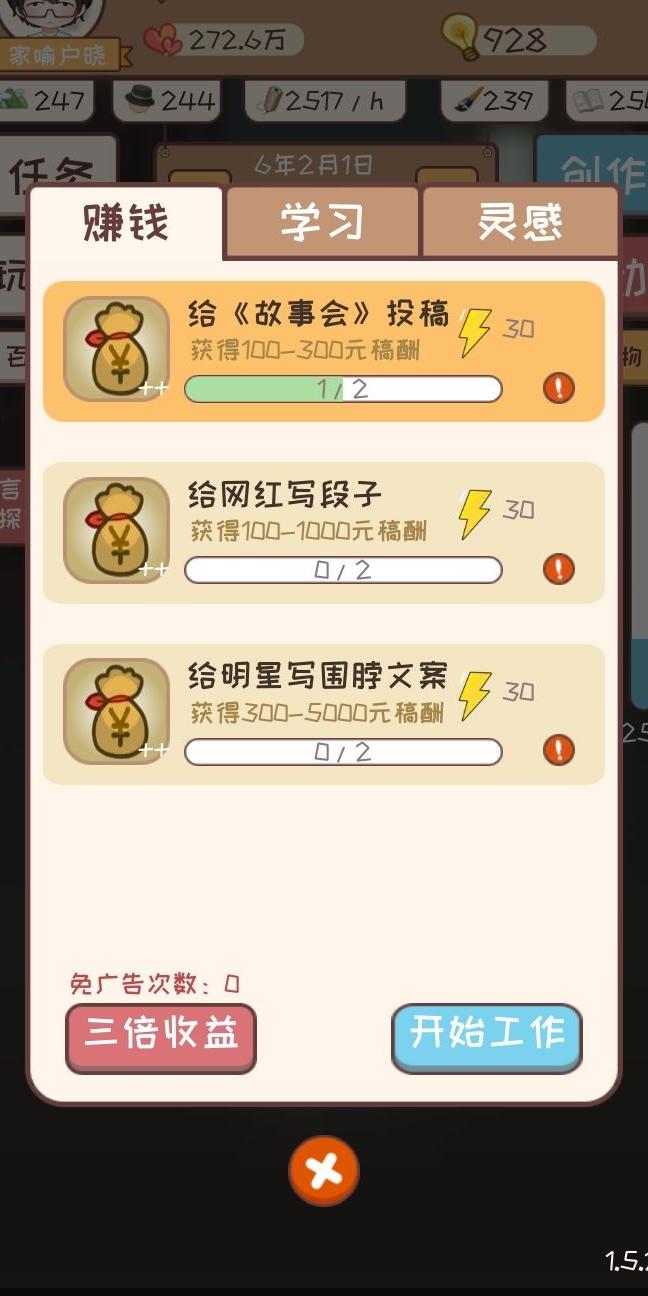Open info icon for 给网红写段子

[558, 569]
